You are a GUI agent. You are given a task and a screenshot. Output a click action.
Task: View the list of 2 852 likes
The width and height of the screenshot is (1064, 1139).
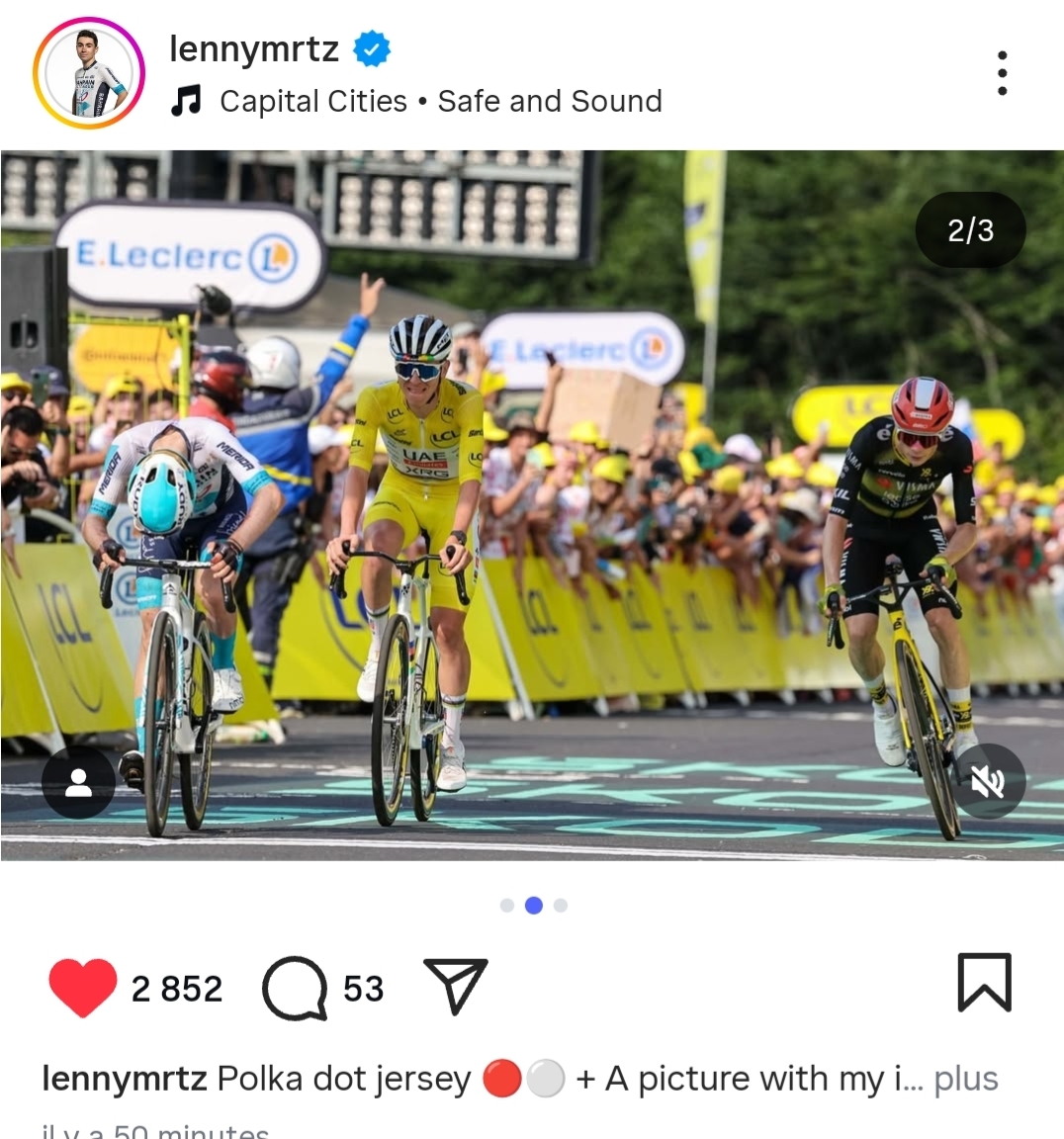(177, 989)
